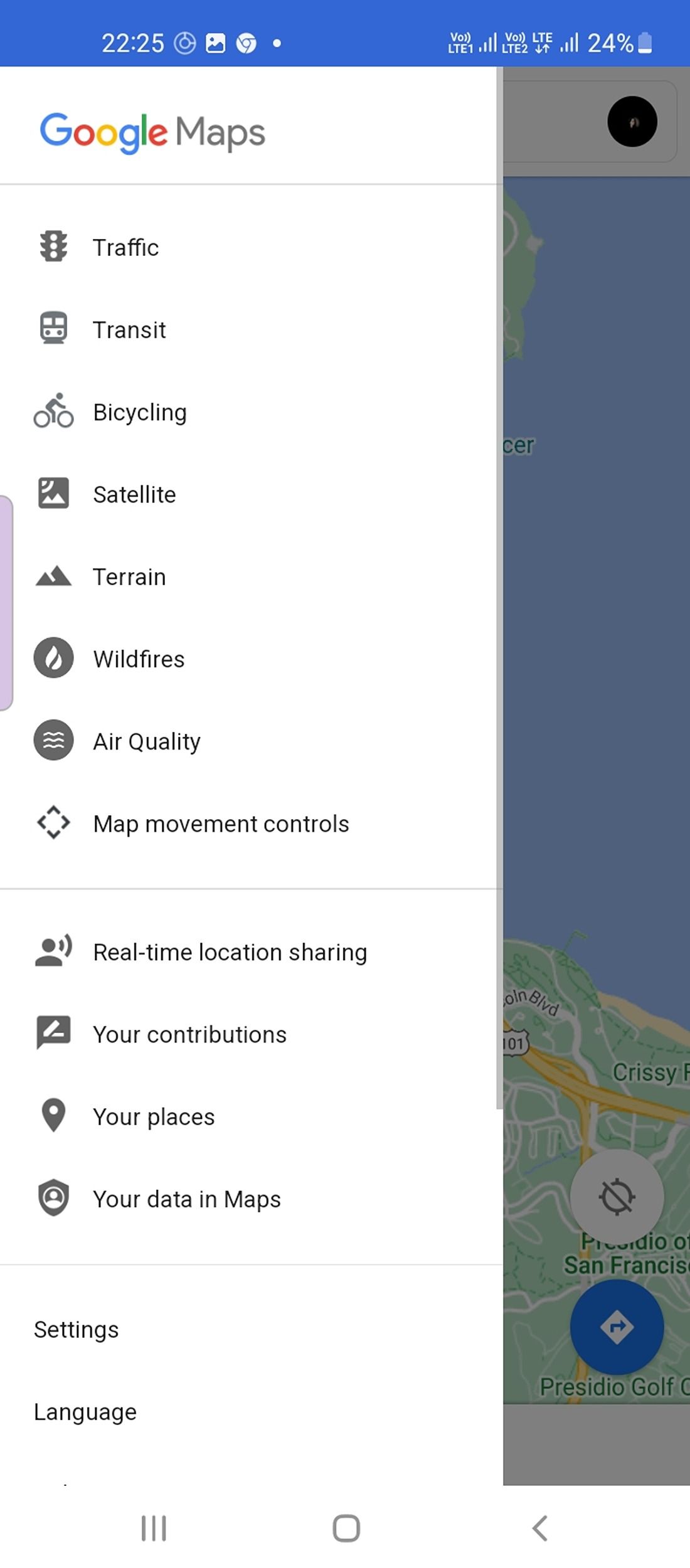The image size is (690, 1568).
Task: Click the compass location button on the map
Action: (617, 1197)
